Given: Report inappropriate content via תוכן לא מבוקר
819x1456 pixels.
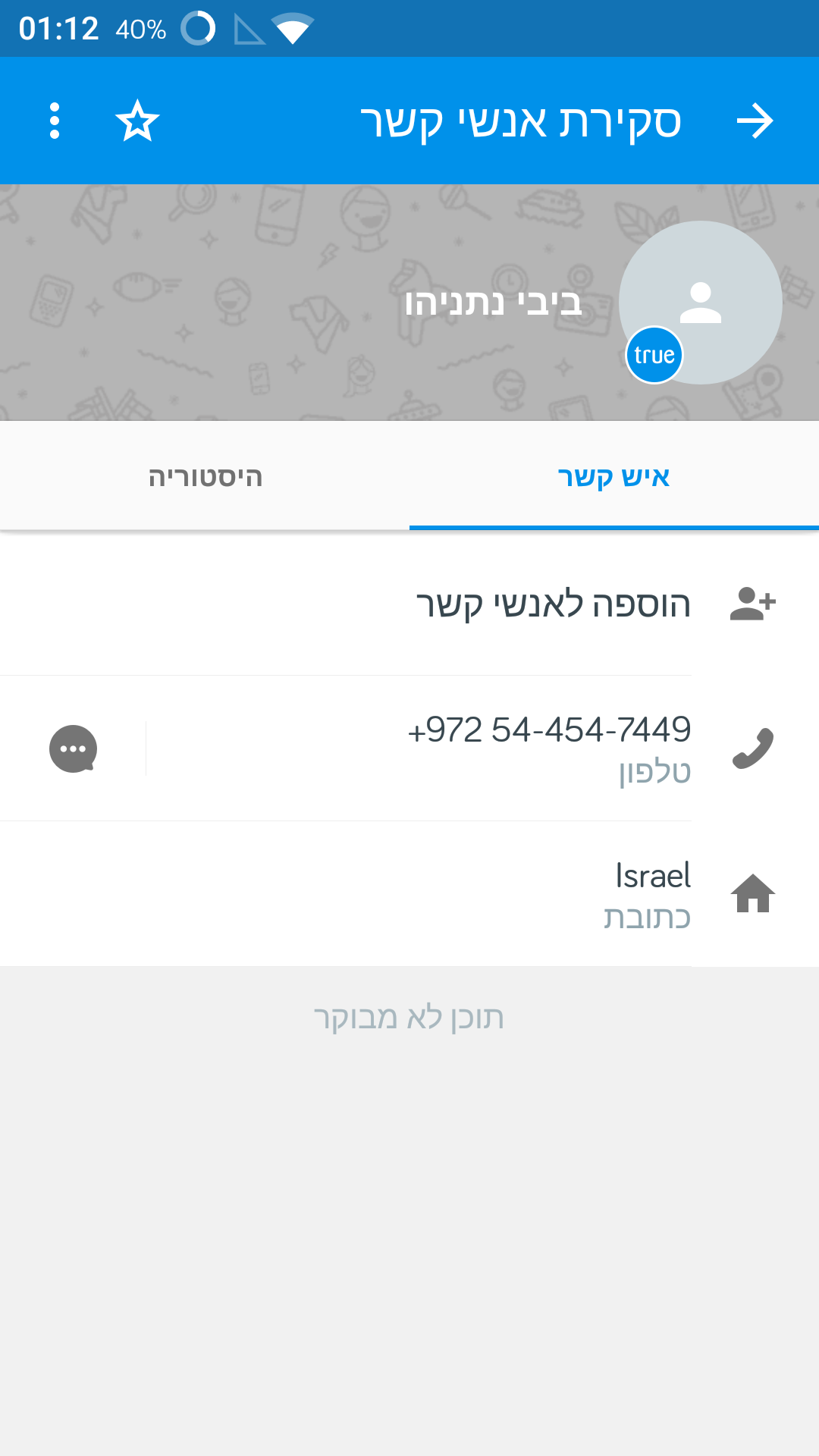Looking at the screenshot, I should (x=409, y=1018).
